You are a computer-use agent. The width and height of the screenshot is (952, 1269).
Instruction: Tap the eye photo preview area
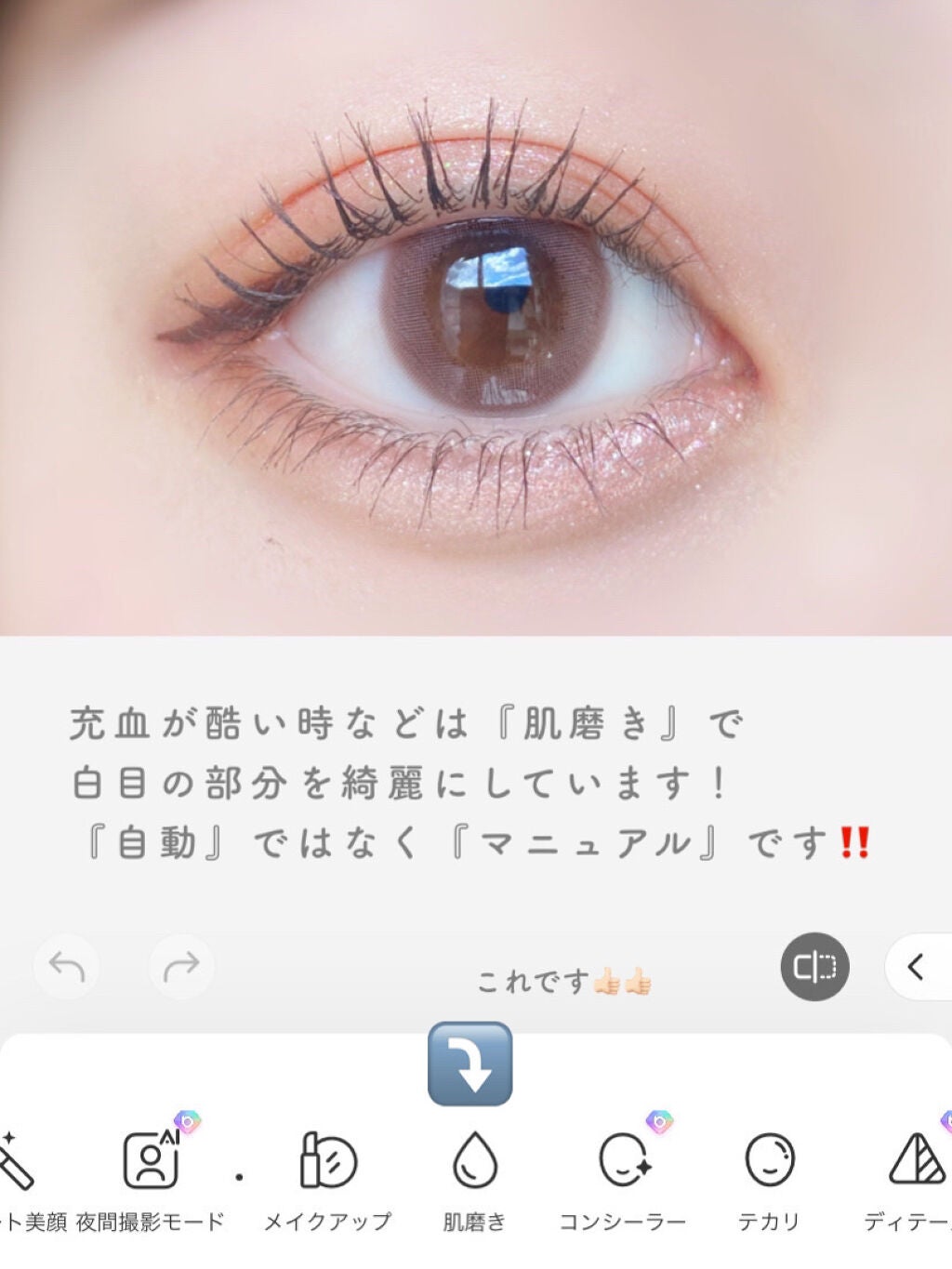point(476,316)
